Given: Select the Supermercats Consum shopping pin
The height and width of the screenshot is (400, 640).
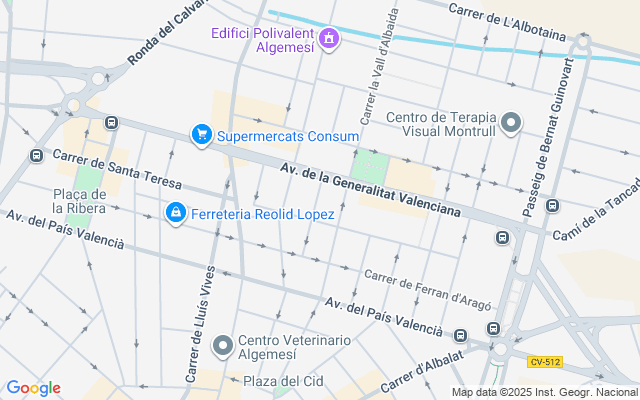Looking at the screenshot, I should (x=202, y=135).
